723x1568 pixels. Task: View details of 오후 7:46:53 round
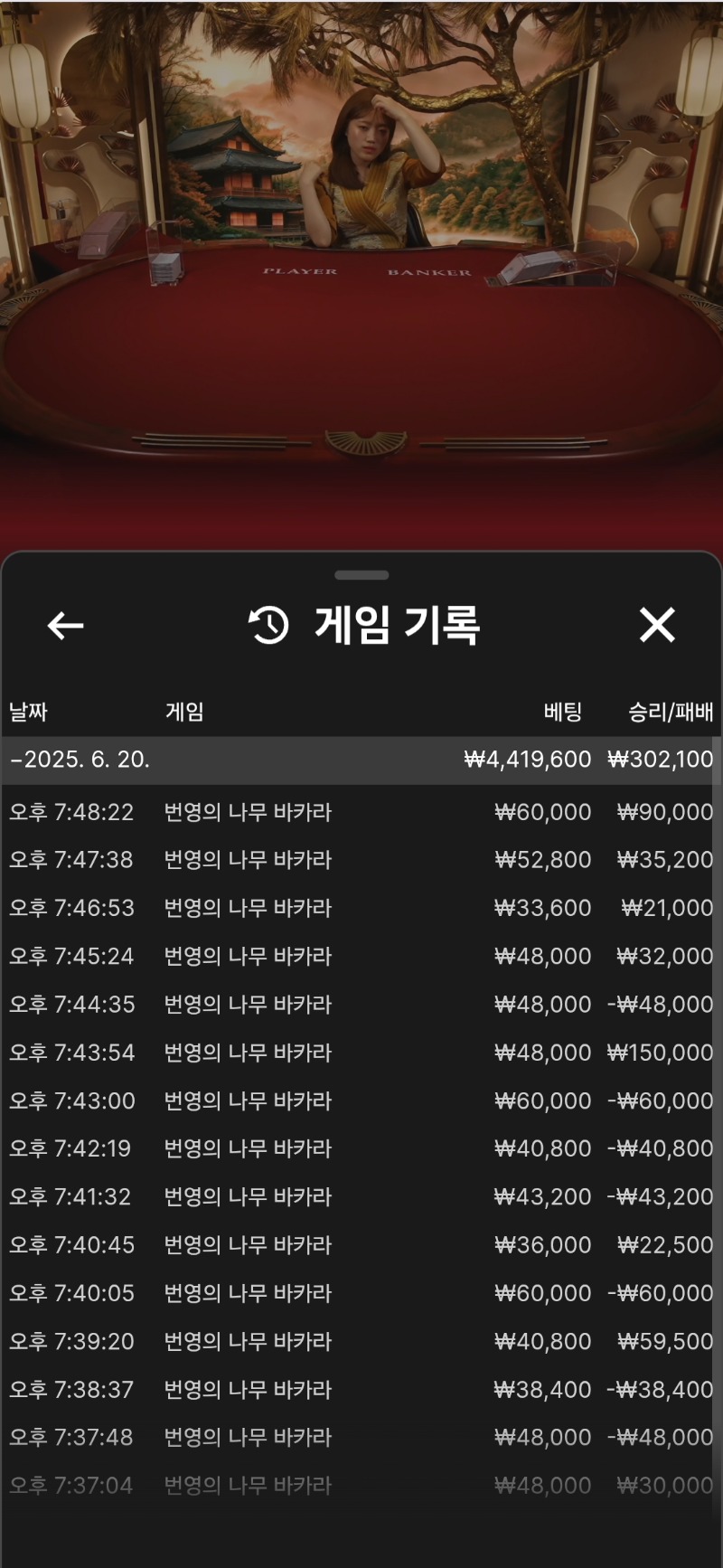pyautogui.click(x=360, y=908)
